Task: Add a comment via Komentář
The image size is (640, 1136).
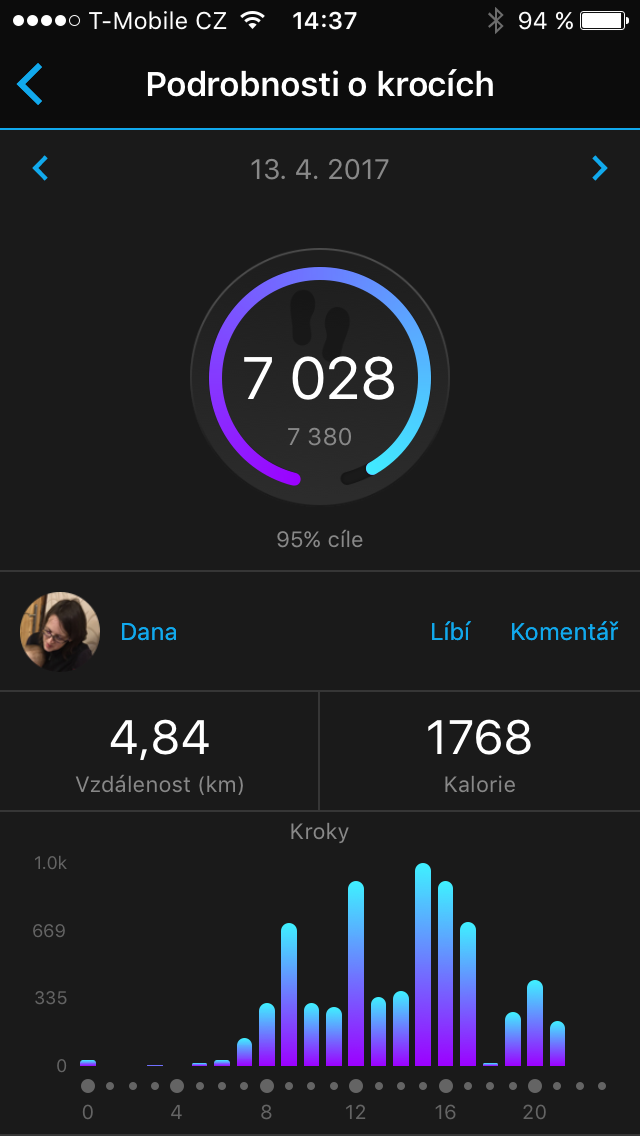Action: point(564,632)
